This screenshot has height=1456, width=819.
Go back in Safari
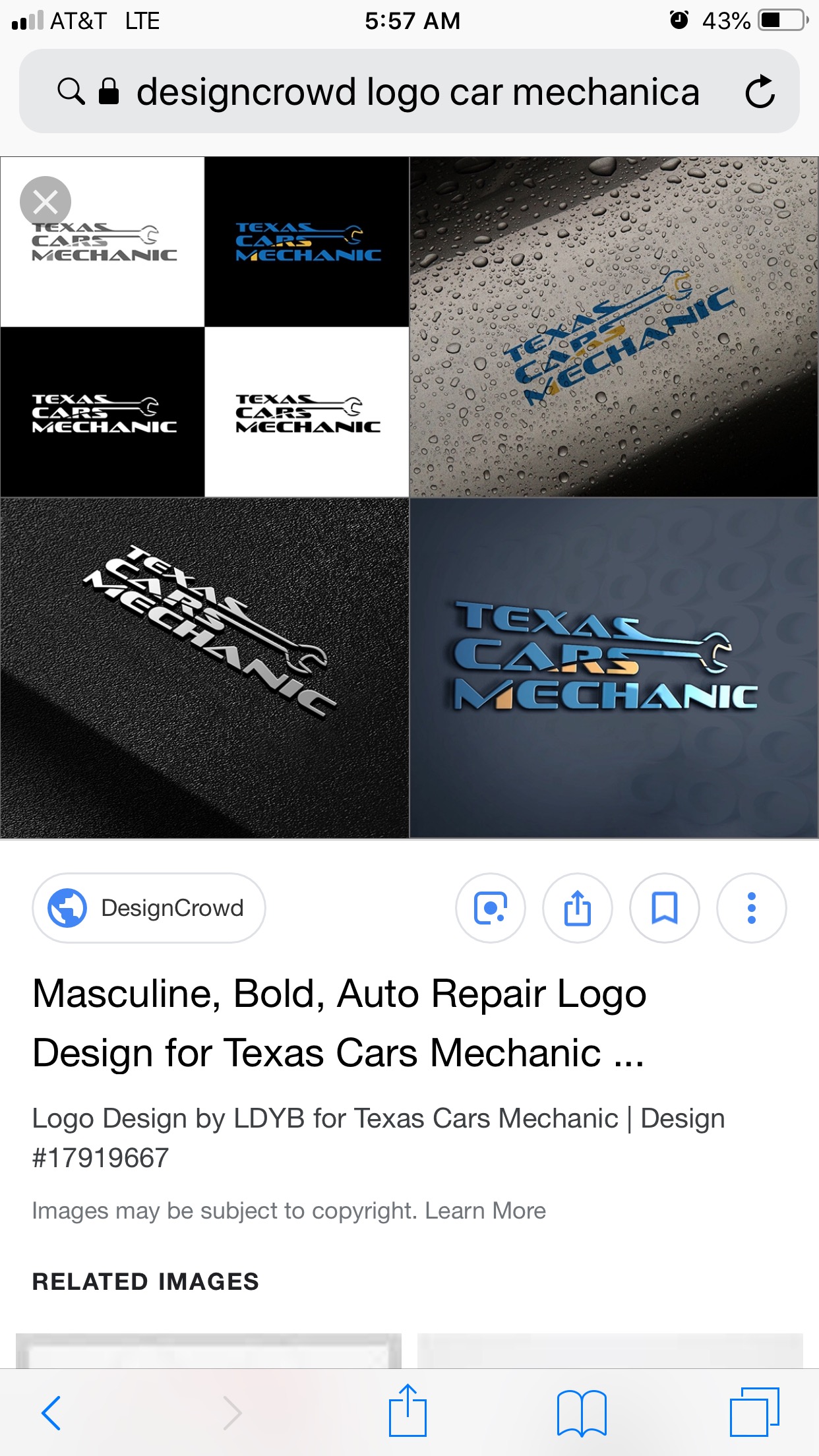point(51,1412)
